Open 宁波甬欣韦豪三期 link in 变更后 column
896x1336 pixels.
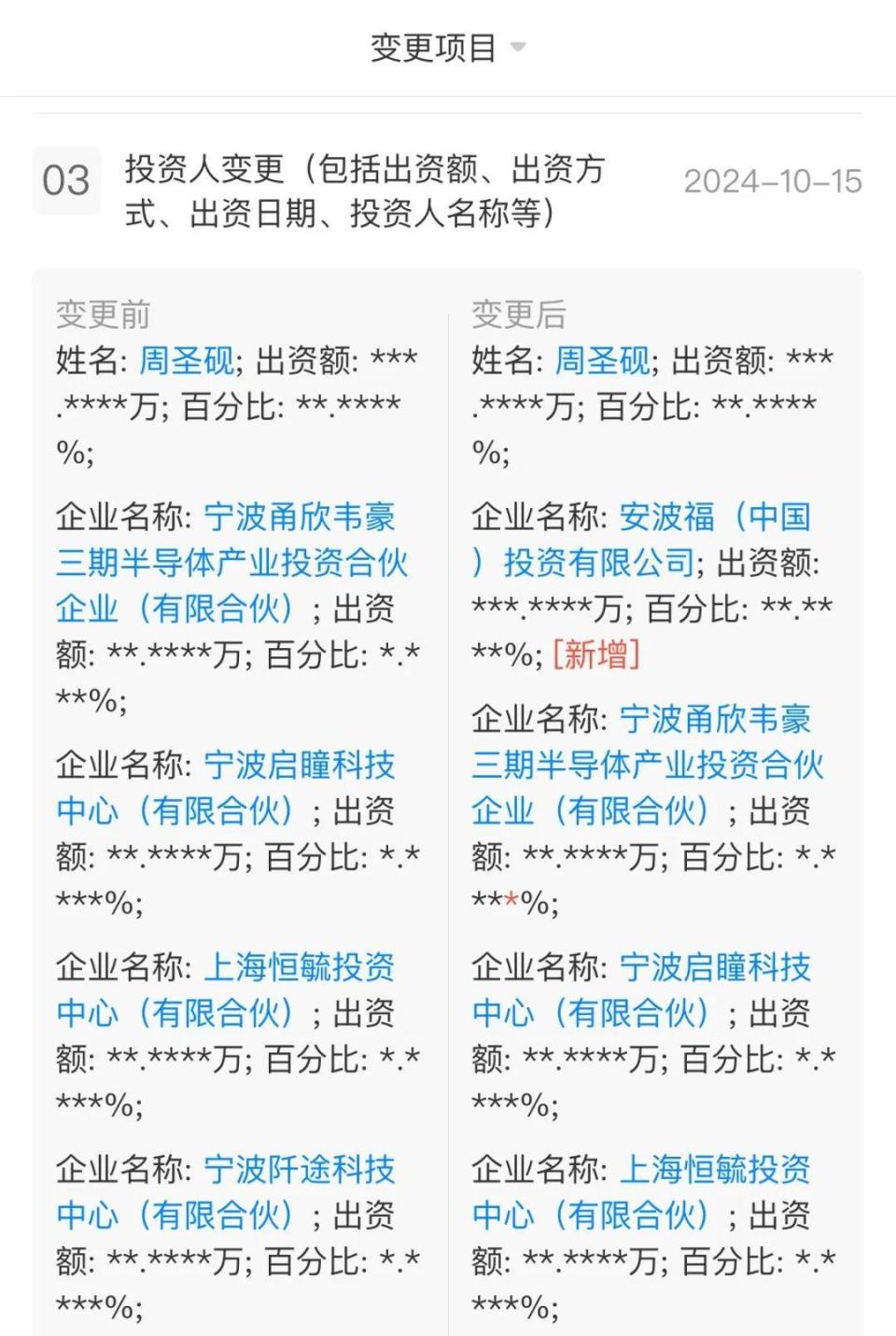coord(653,766)
